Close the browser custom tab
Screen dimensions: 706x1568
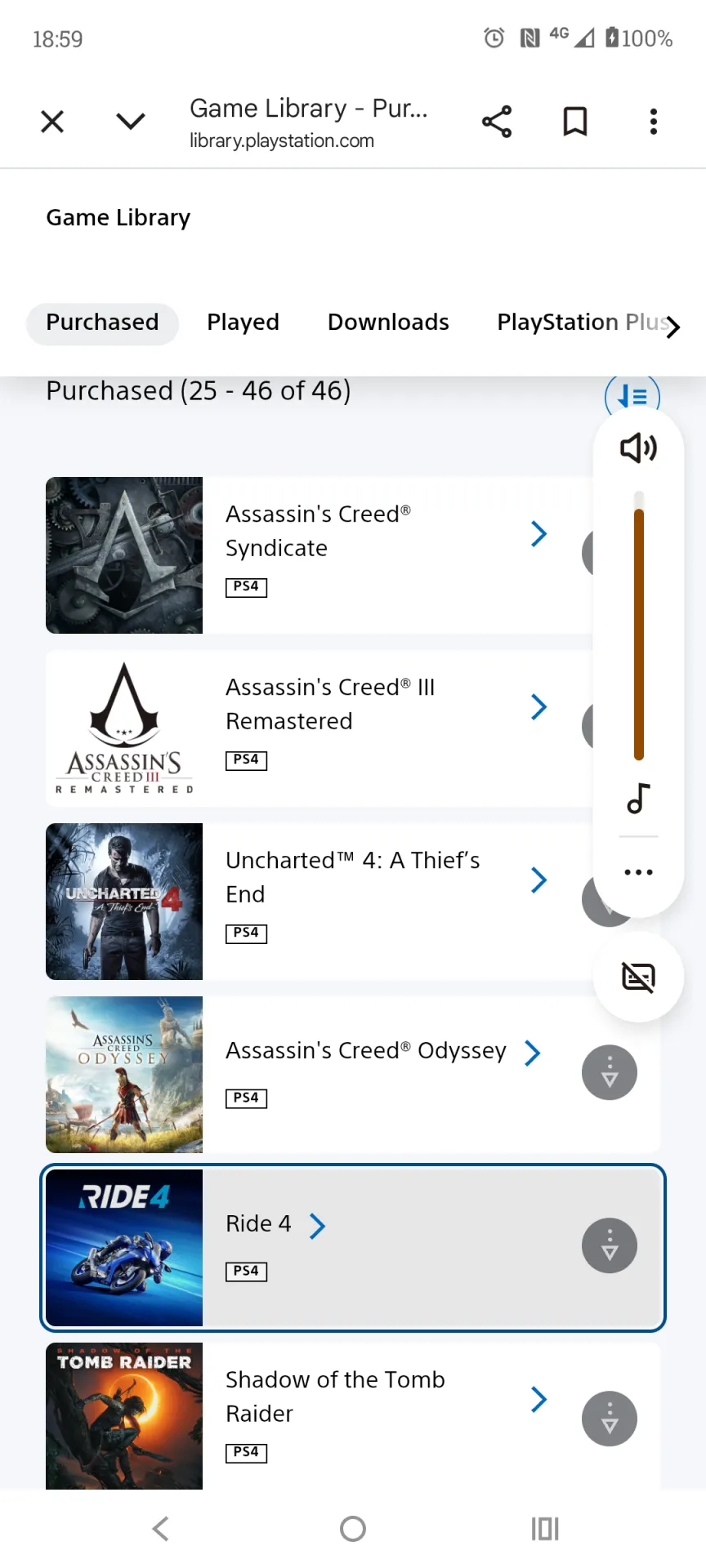click(52, 122)
